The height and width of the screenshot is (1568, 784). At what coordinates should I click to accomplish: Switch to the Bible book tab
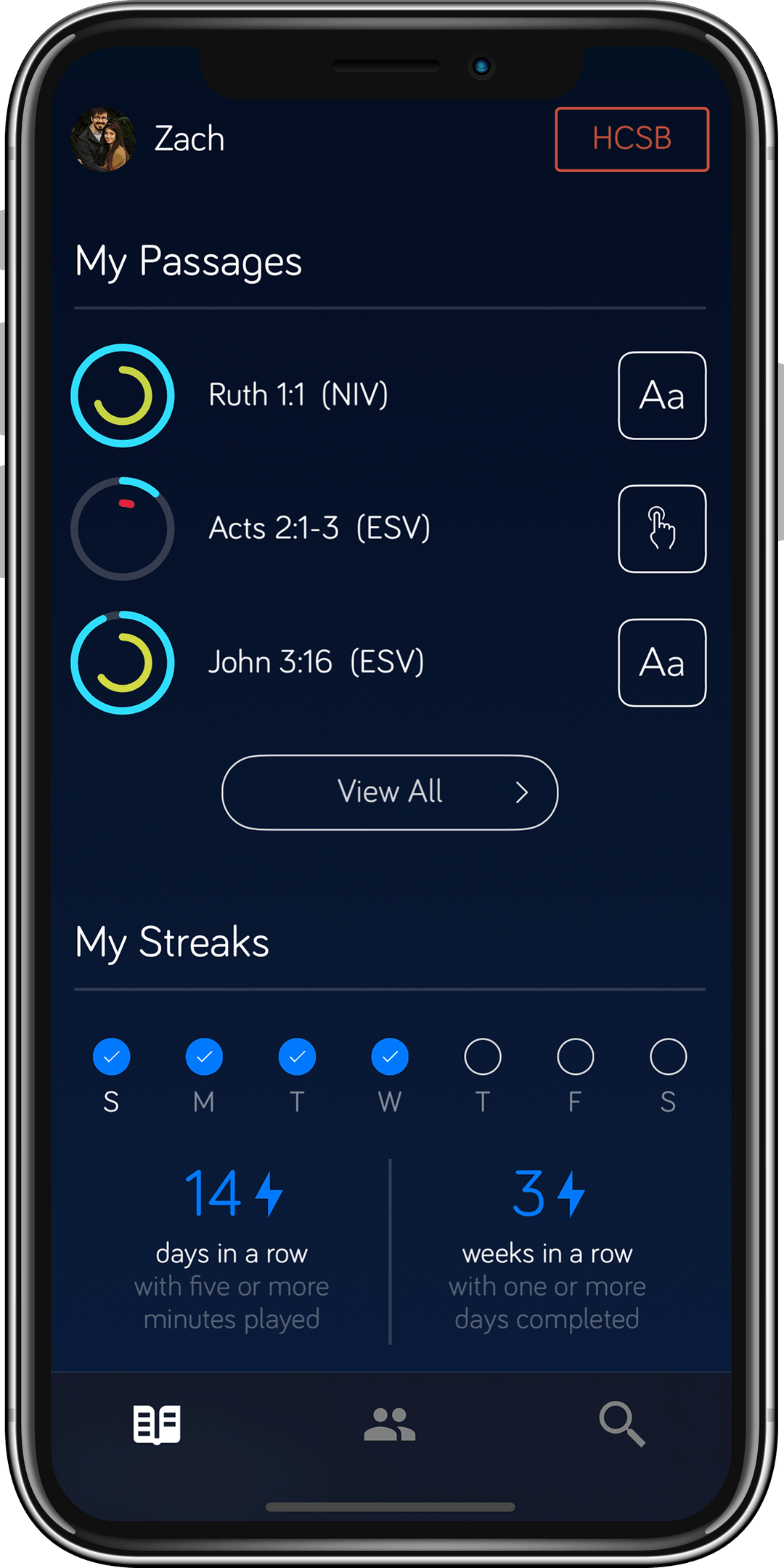157,1424
